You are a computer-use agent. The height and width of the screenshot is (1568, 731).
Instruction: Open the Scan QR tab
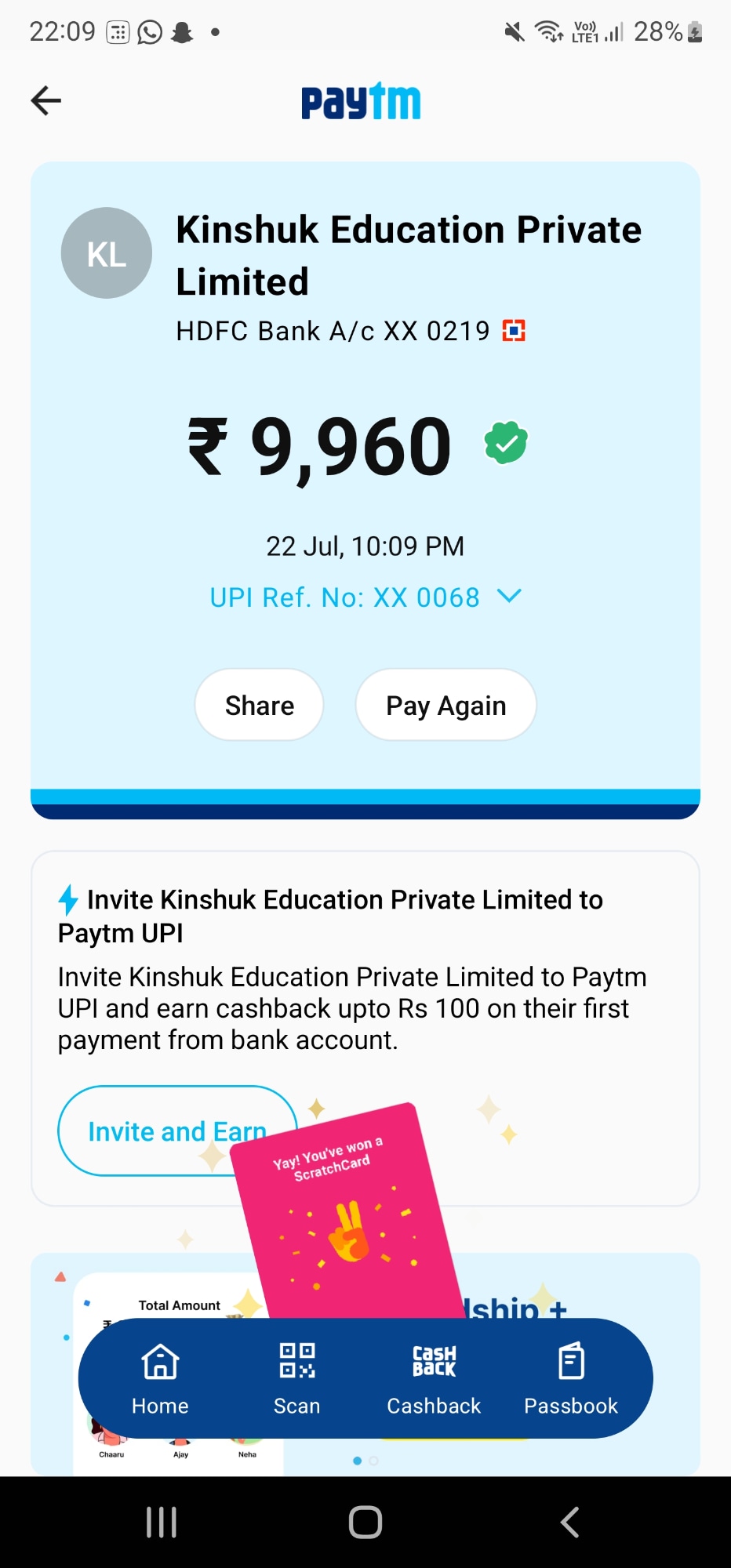pos(296,1377)
